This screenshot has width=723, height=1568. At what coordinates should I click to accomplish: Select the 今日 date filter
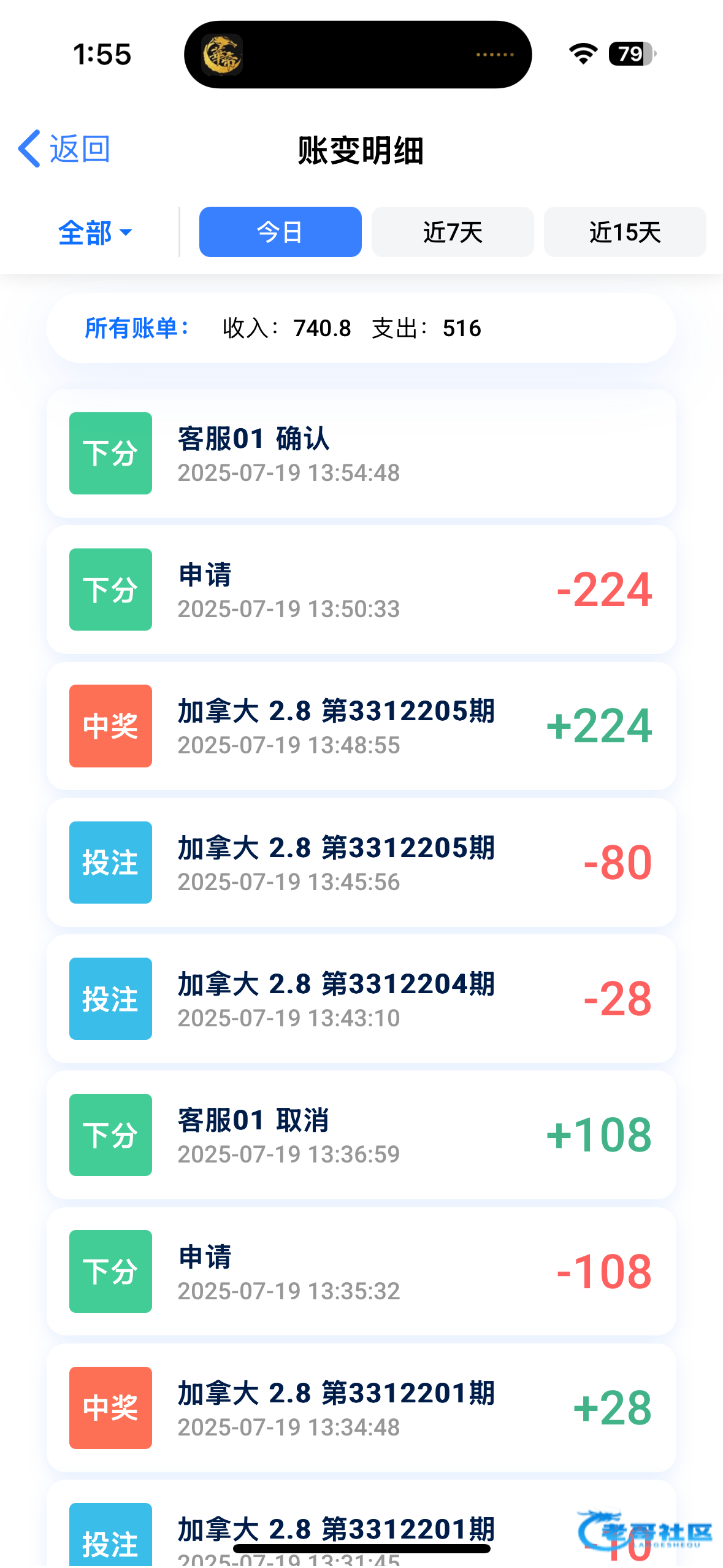[x=280, y=233]
